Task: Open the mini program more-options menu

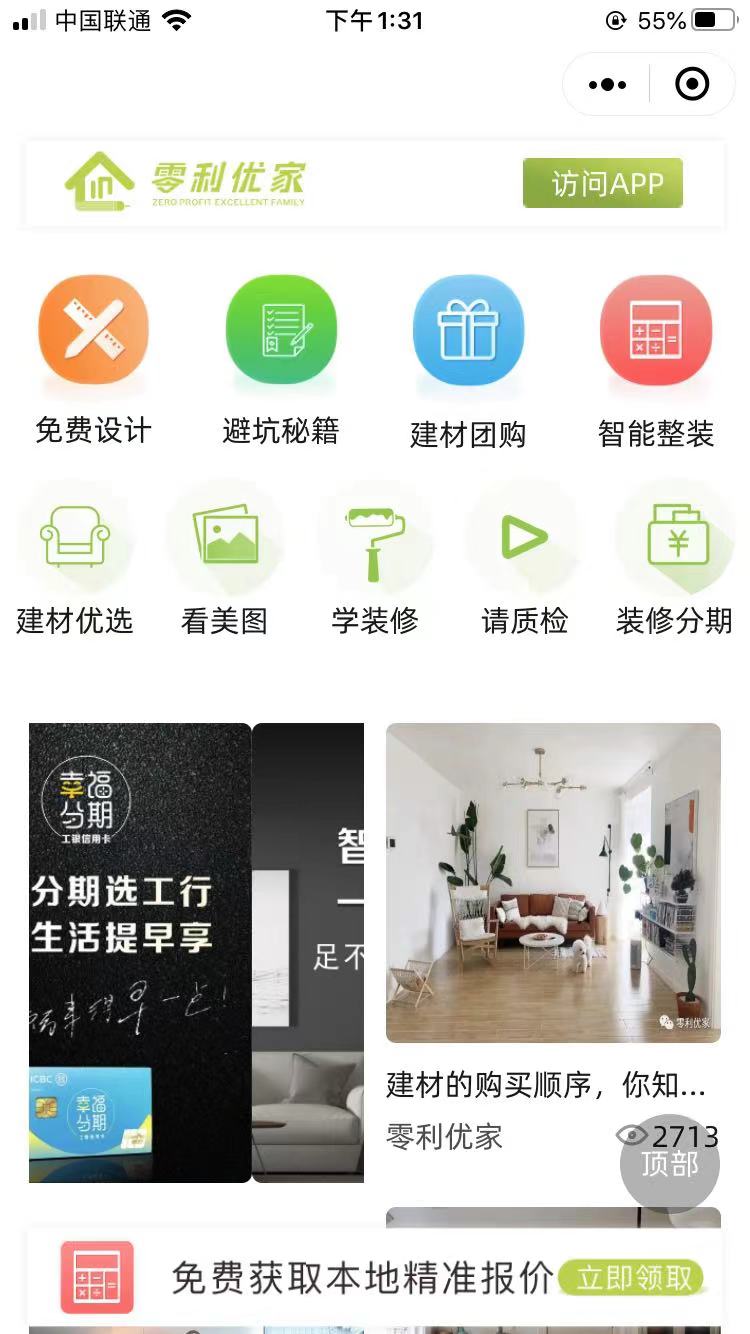Action: [x=607, y=85]
